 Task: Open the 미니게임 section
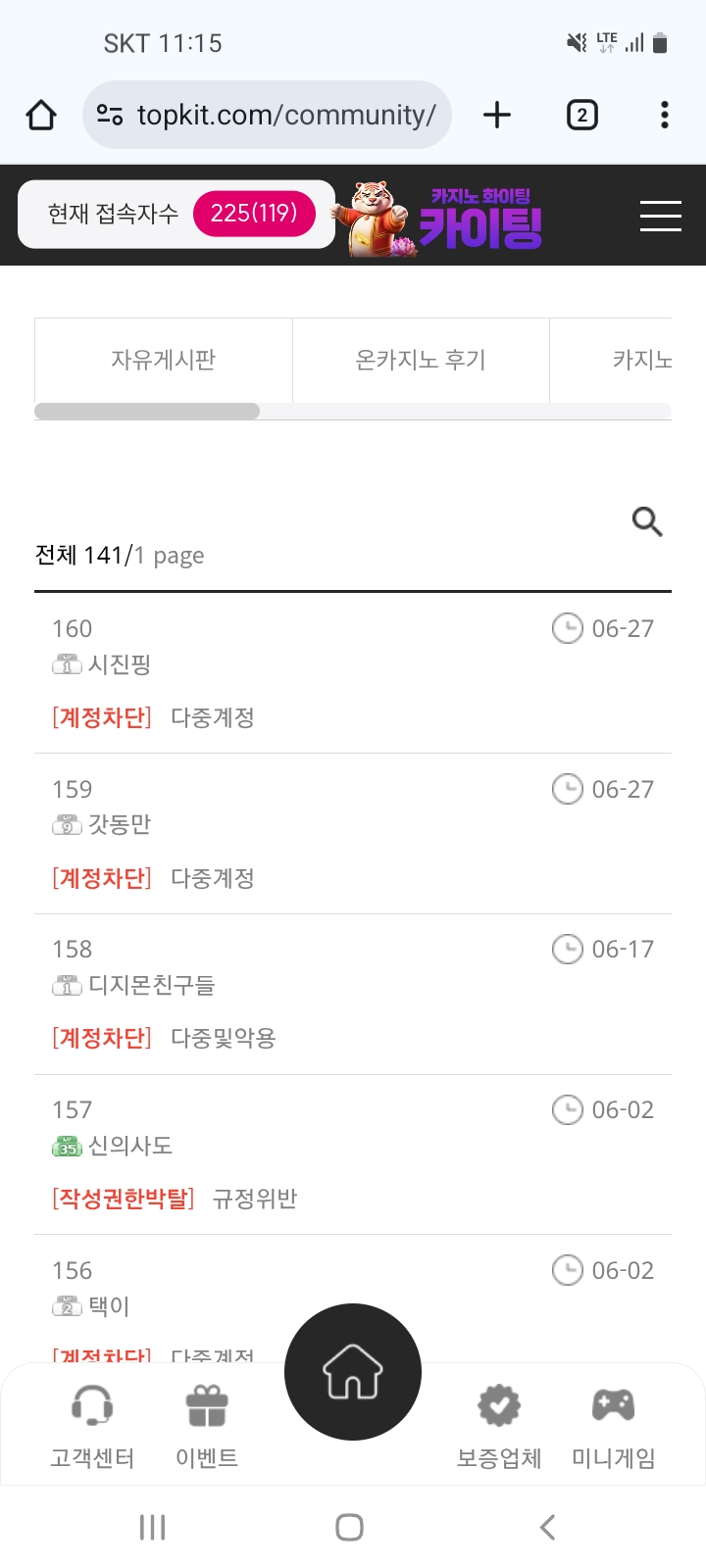pyautogui.click(x=614, y=1426)
